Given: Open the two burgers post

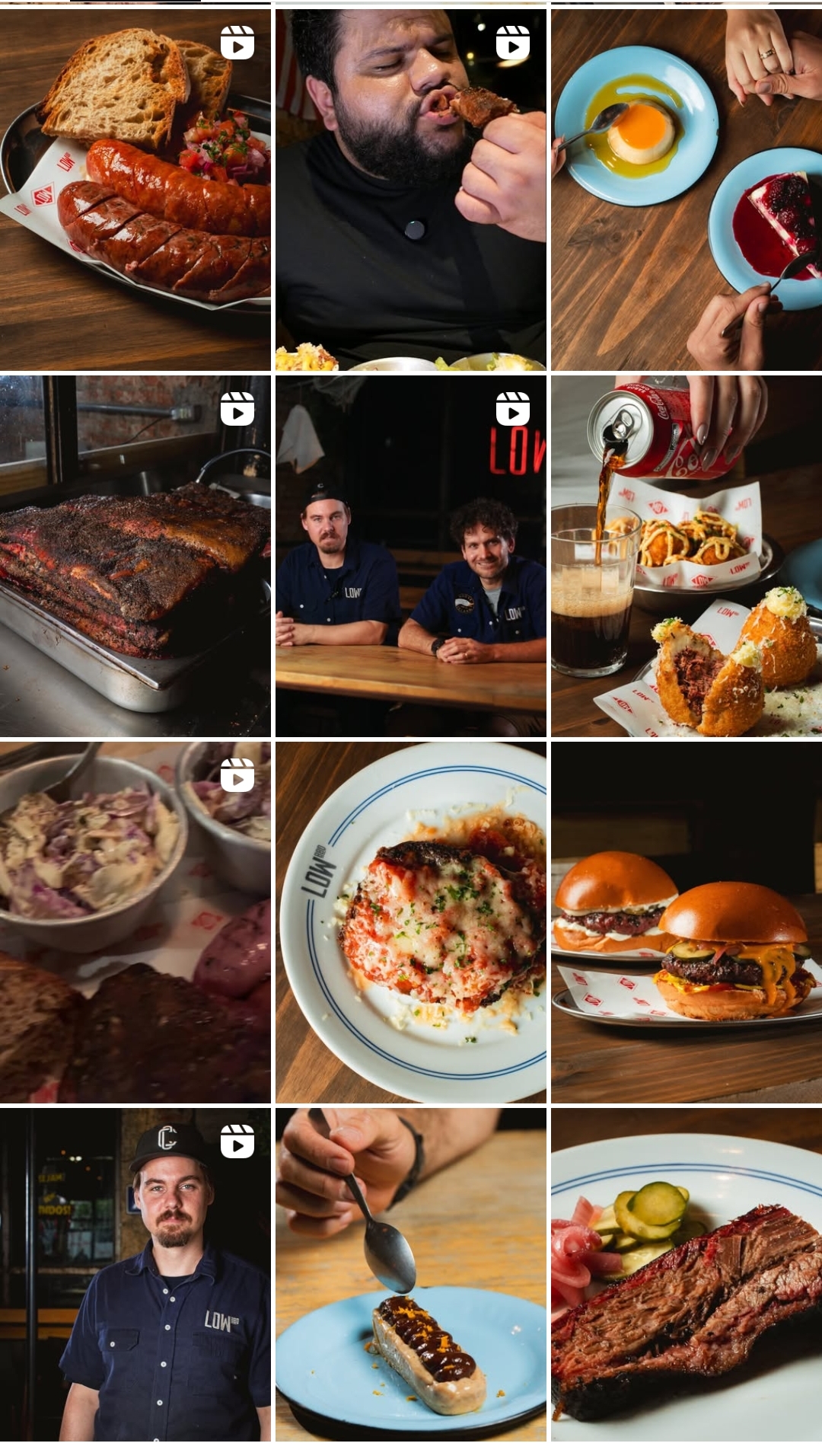Looking at the screenshot, I should tap(686, 922).
